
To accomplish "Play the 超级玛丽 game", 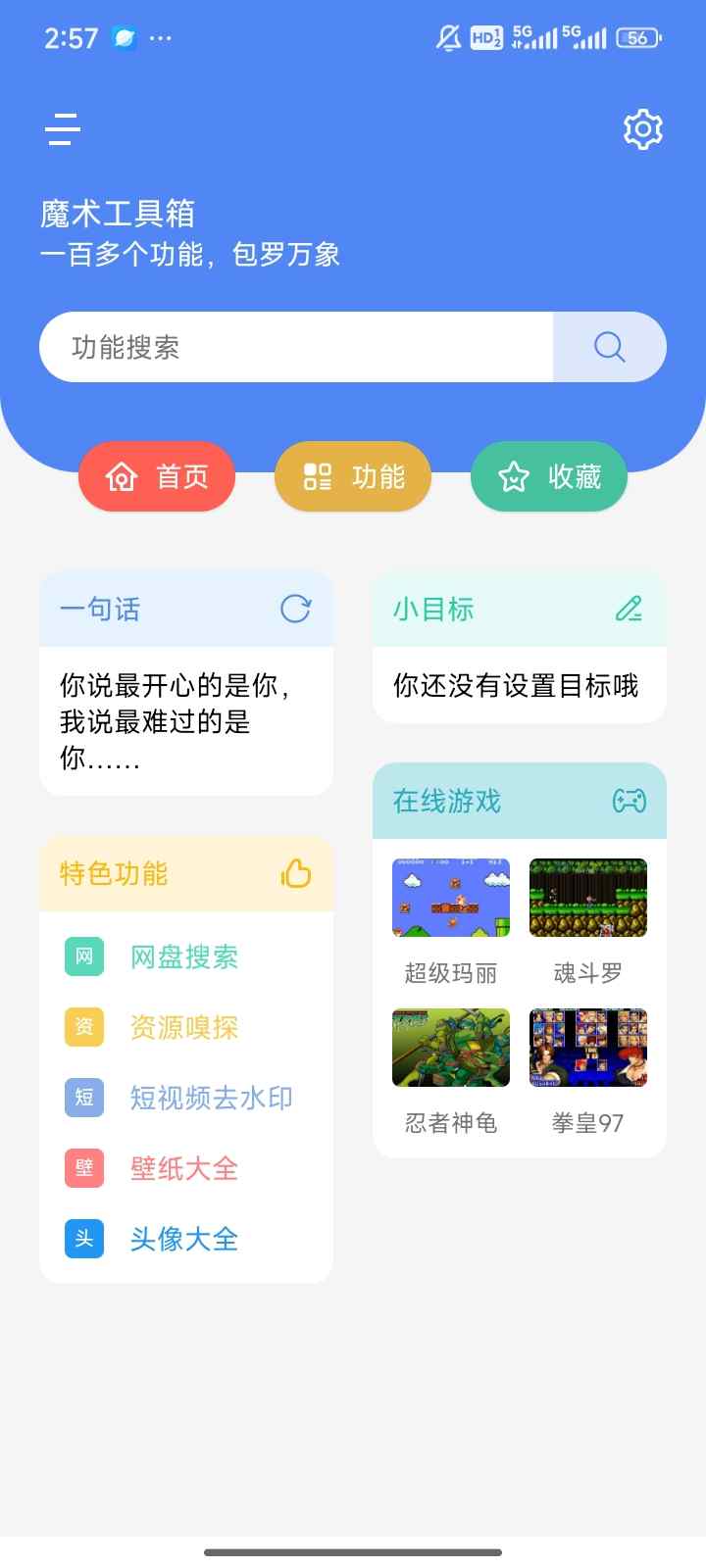I will [x=451, y=899].
